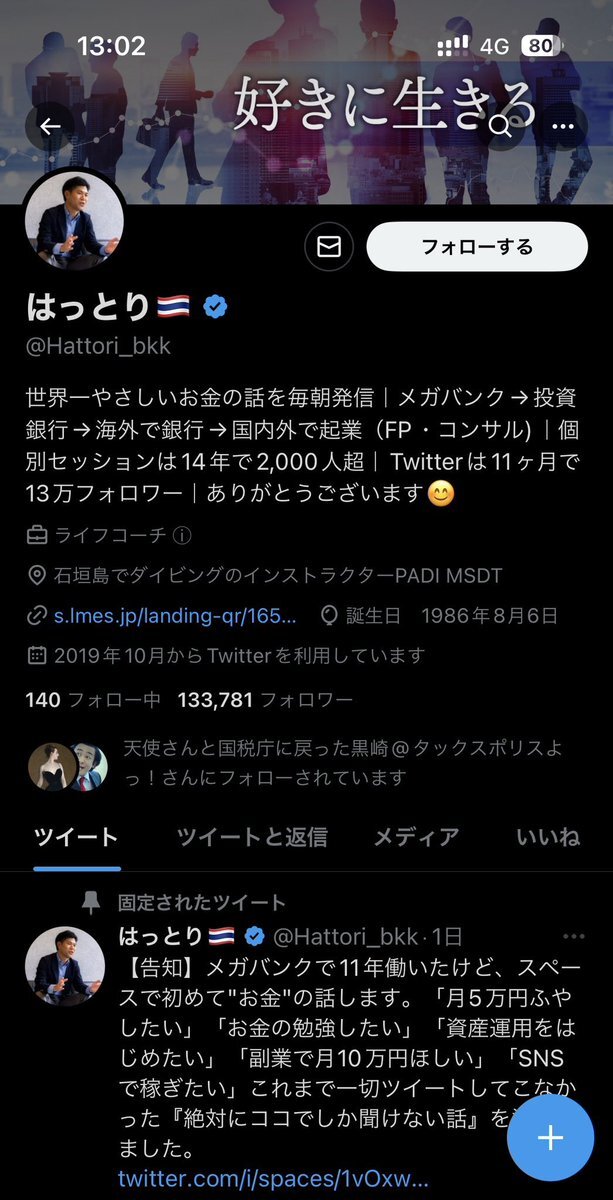Switch to the ツイートと返信 tab
The height and width of the screenshot is (1200, 613).
click(251, 837)
